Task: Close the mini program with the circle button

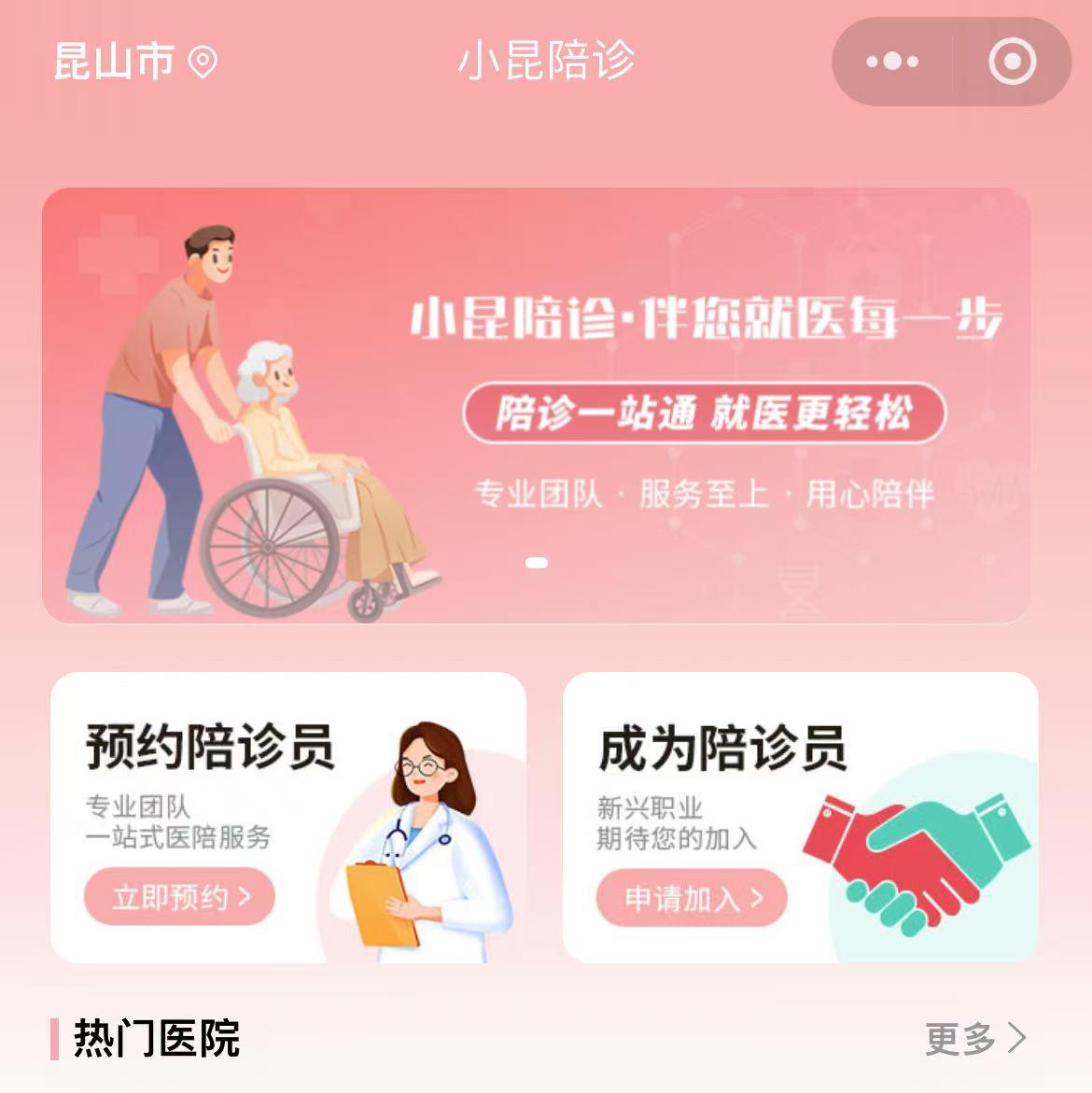Action: click(x=1012, y=62)
